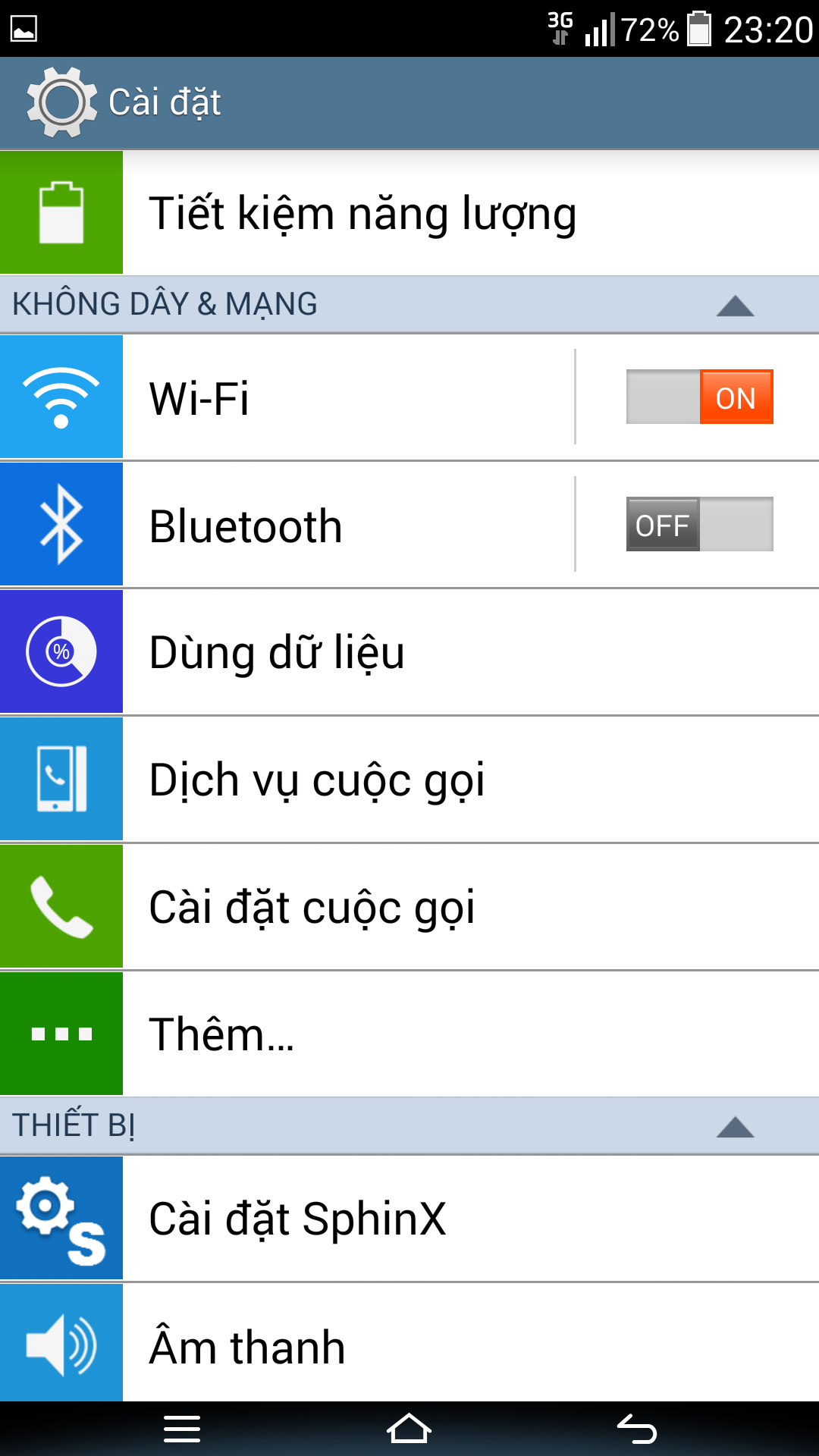Open Âm thanh sound settings
The height and width of the screenshot is (1456, 819).
tap(409, 1343)
